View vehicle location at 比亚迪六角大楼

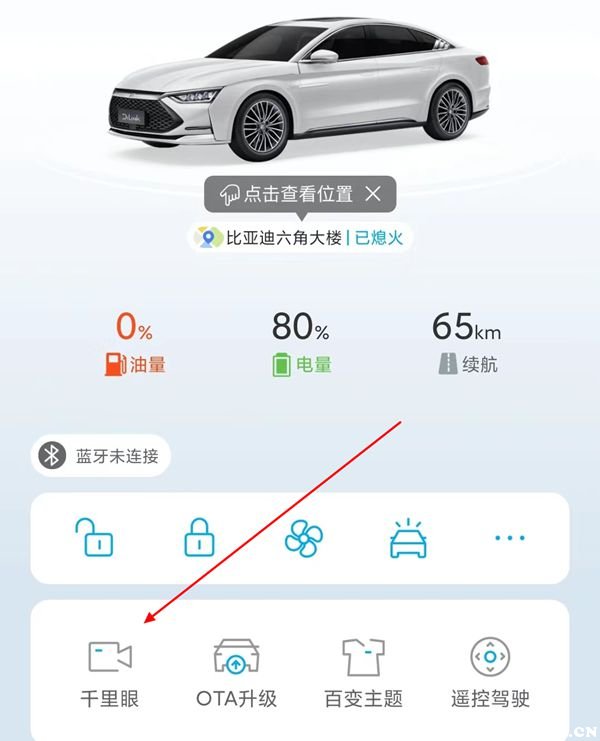click(x=284, y=238)
